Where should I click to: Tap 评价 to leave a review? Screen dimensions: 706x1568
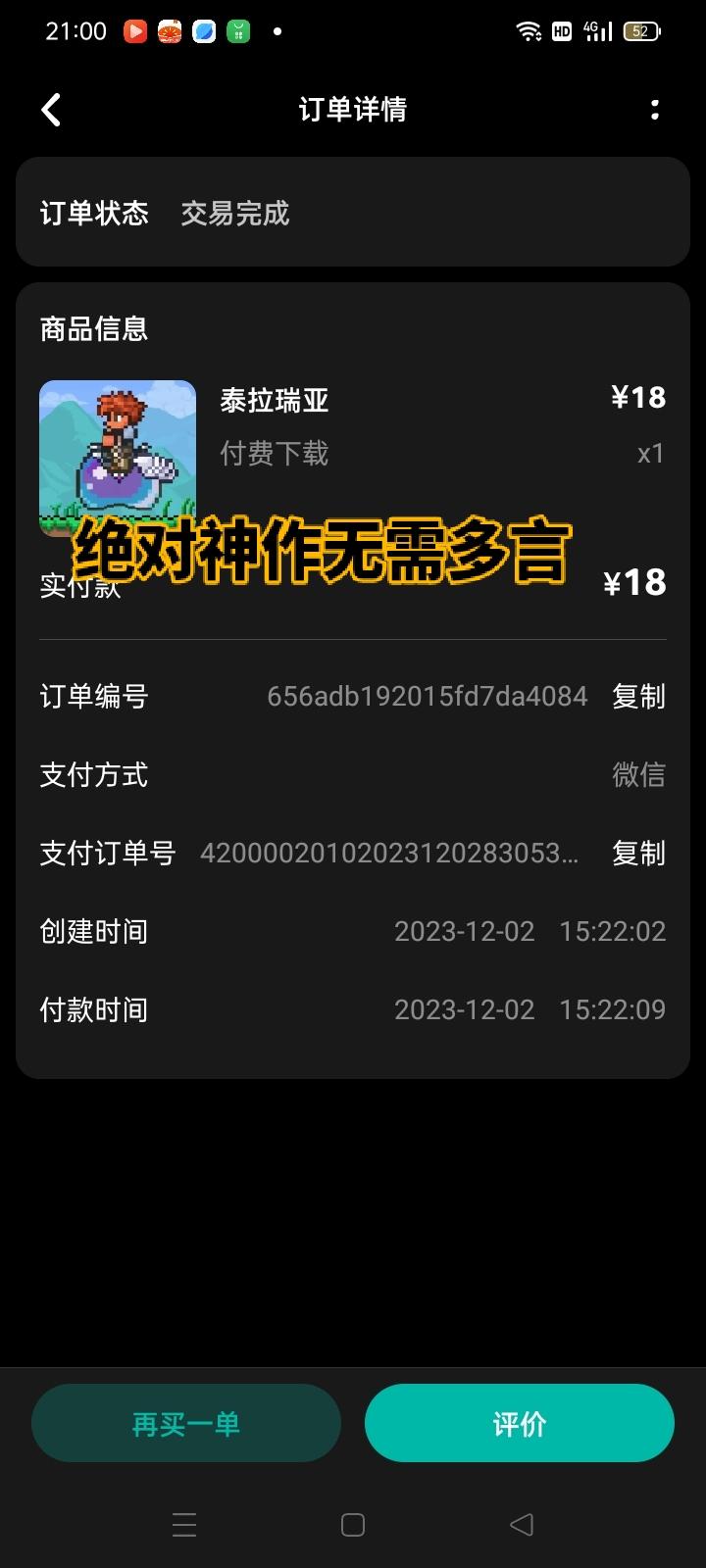point(519,1422)
